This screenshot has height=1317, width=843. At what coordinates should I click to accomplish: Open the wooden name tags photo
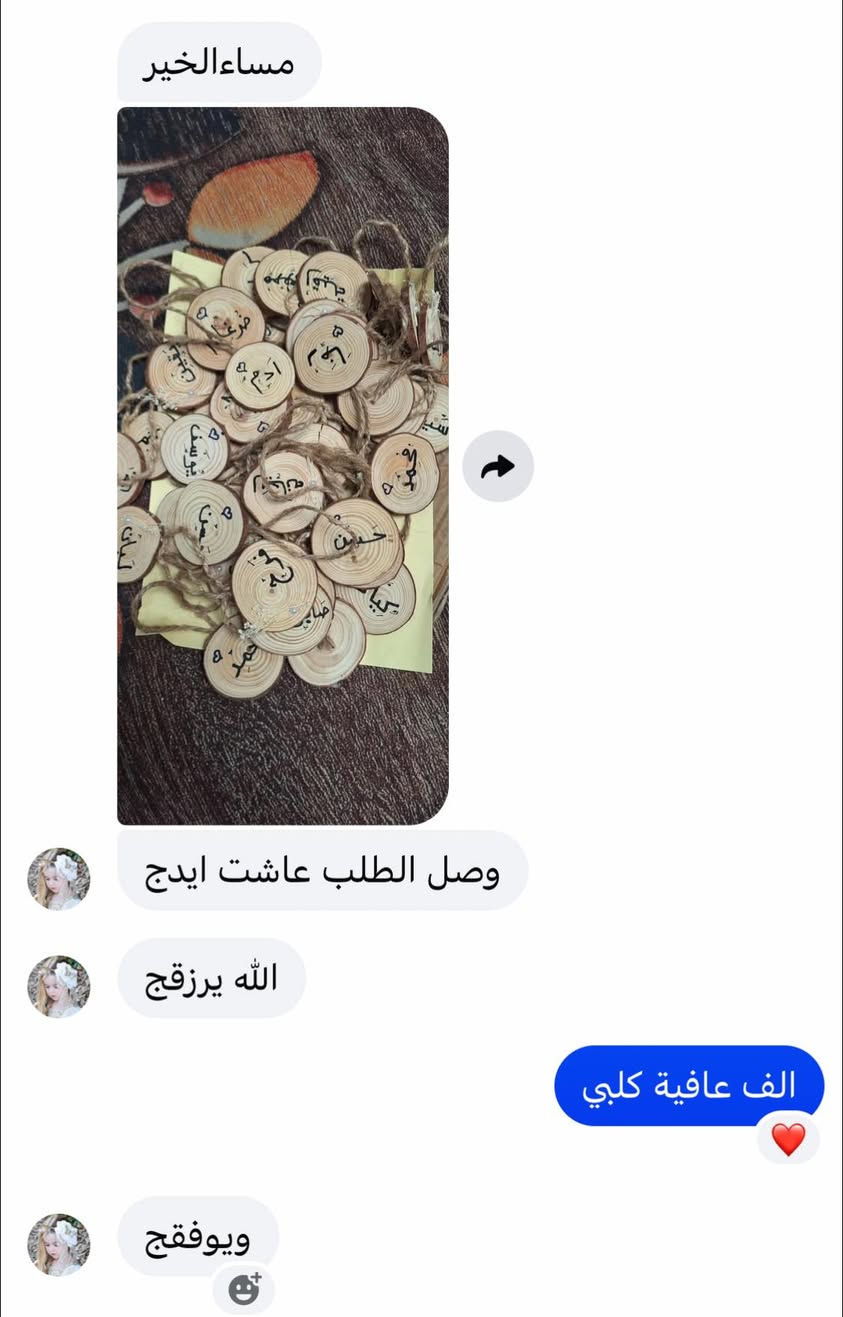[283, 465]
